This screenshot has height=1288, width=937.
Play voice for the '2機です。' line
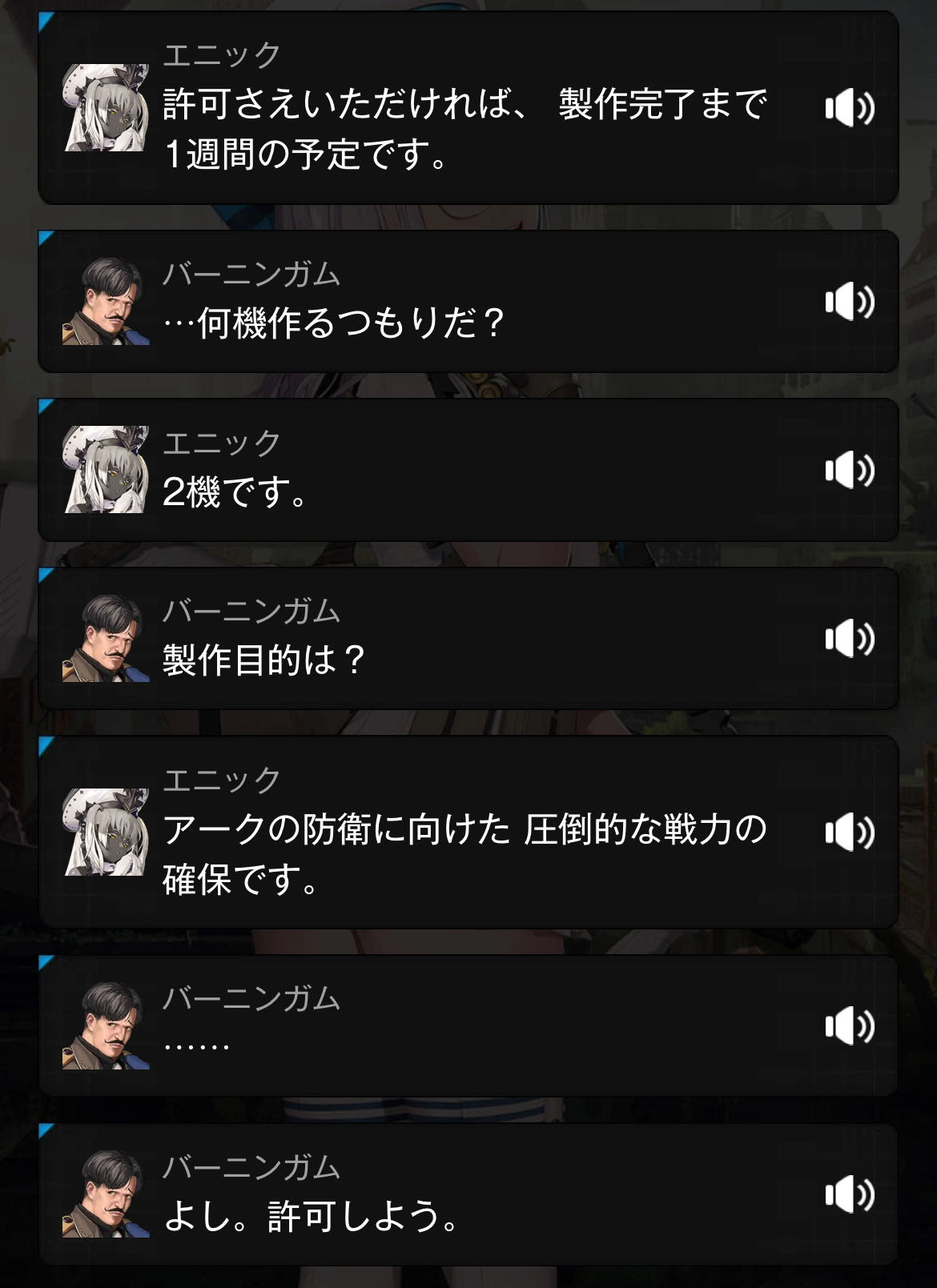[849, 470]
